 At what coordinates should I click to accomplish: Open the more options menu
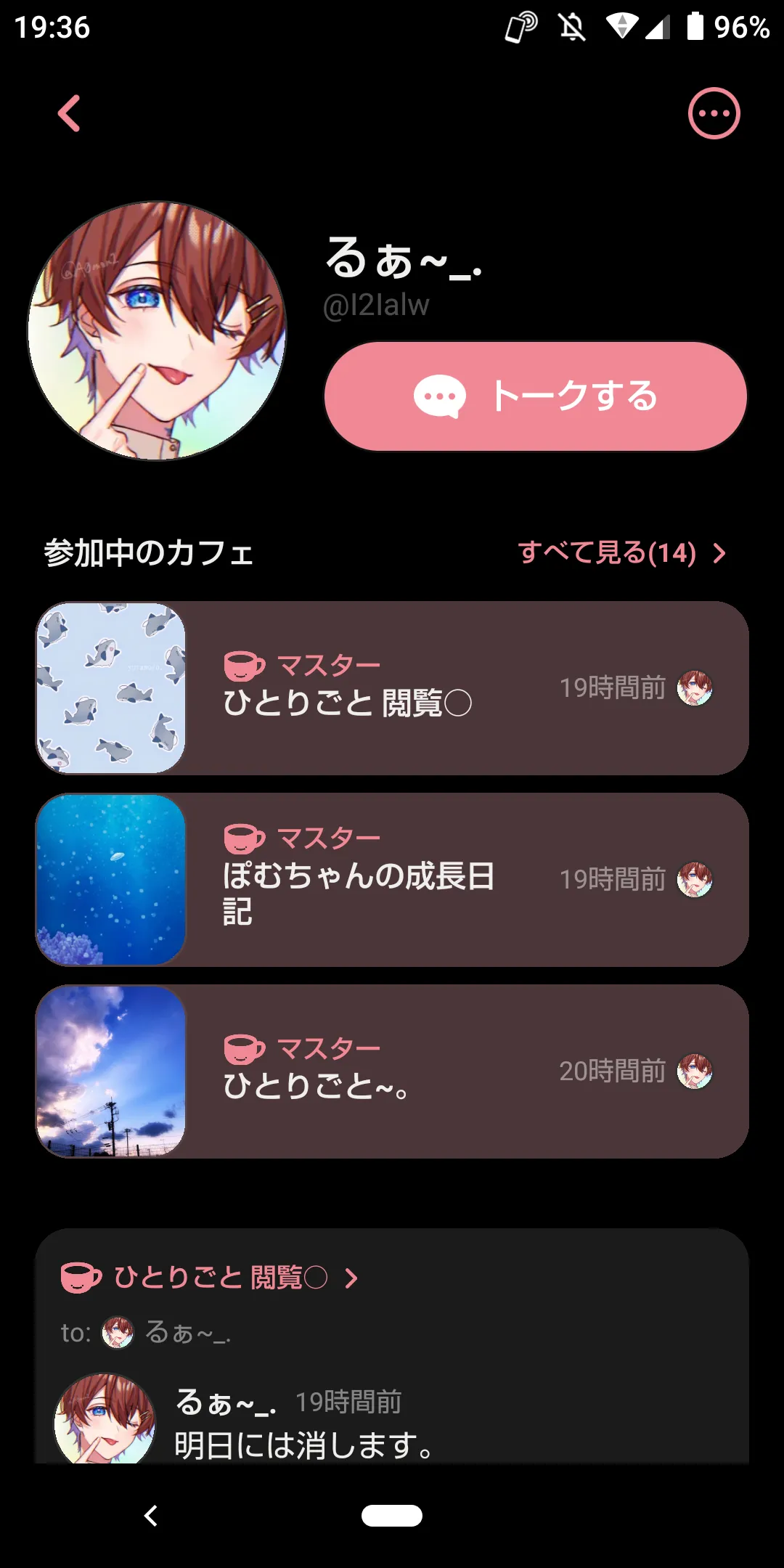pos(714,114)
